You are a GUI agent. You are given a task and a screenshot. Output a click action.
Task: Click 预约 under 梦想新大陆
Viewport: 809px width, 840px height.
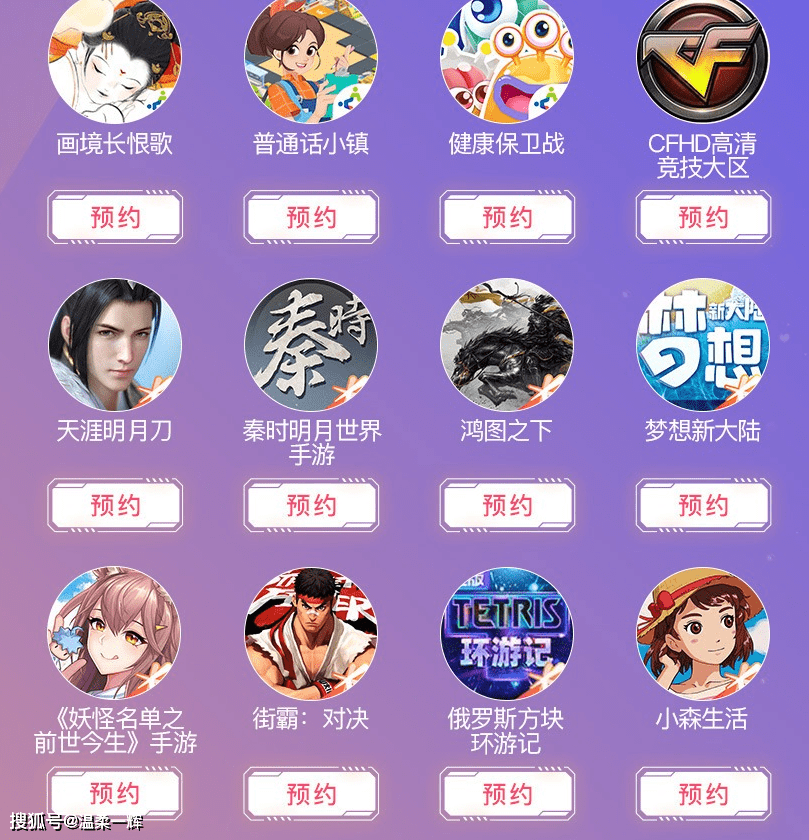click(702, 505)
